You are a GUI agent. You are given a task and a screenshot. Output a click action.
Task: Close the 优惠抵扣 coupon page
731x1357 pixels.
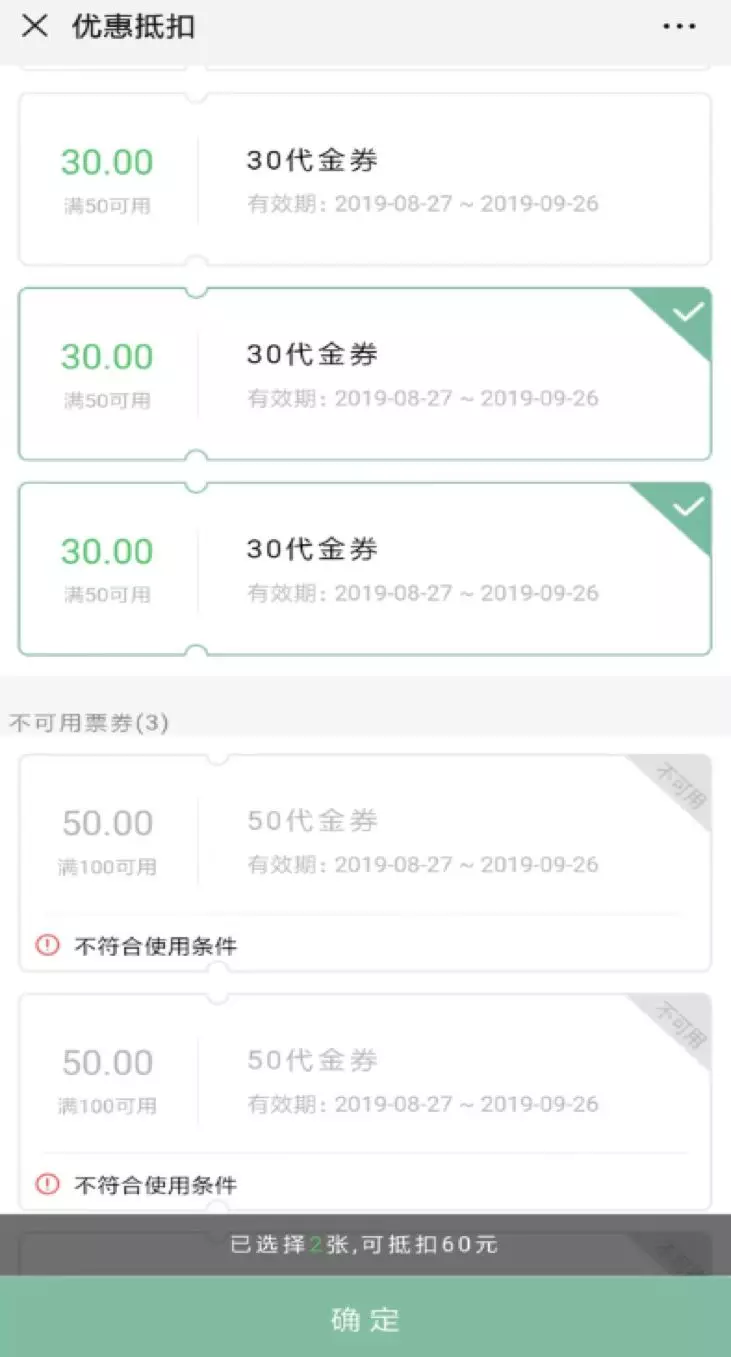pyautogui.click(x=35, y=27)
